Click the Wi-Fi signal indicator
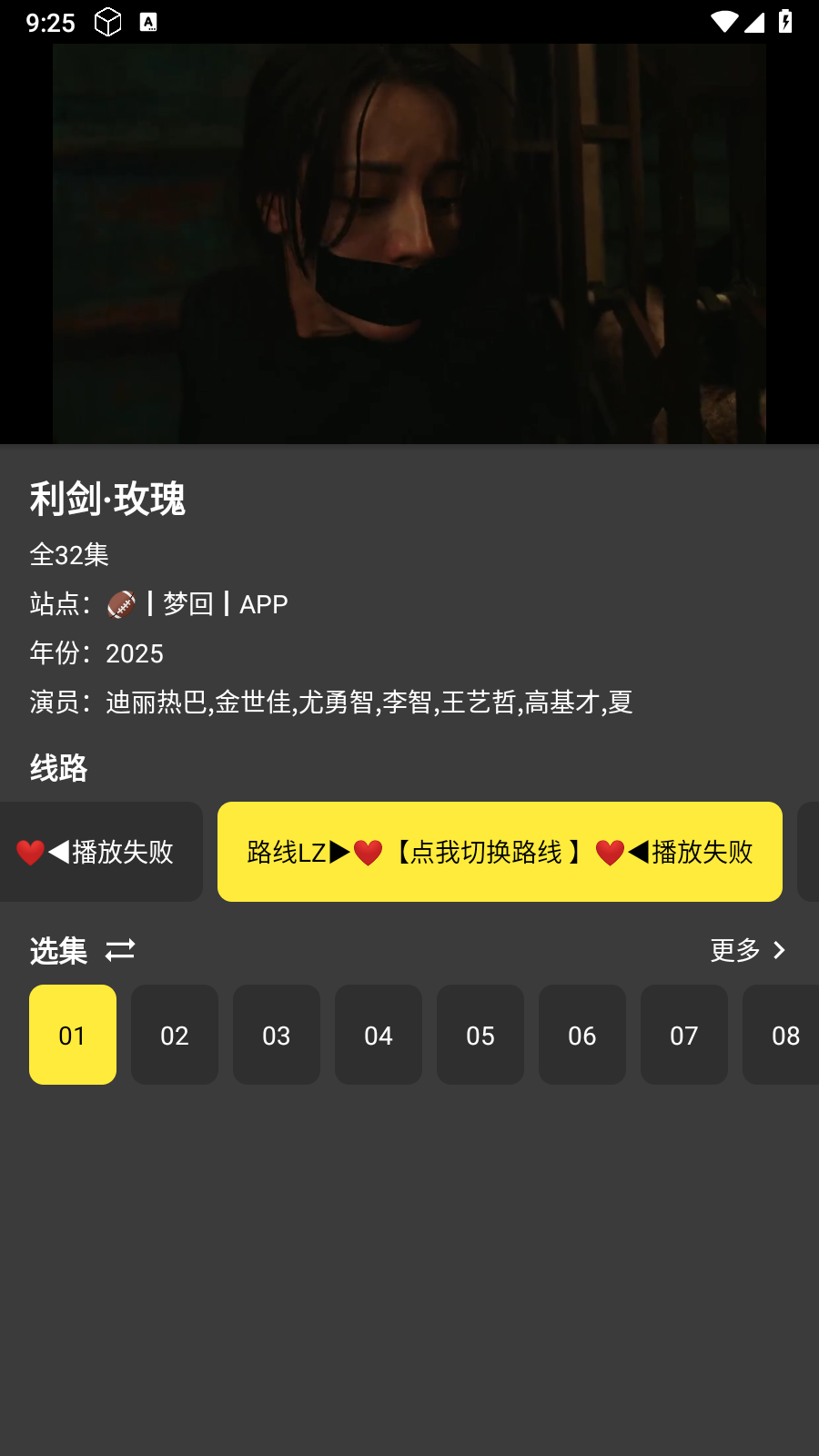Viewport: 819px width, 1456px height. tap(723, 23)
